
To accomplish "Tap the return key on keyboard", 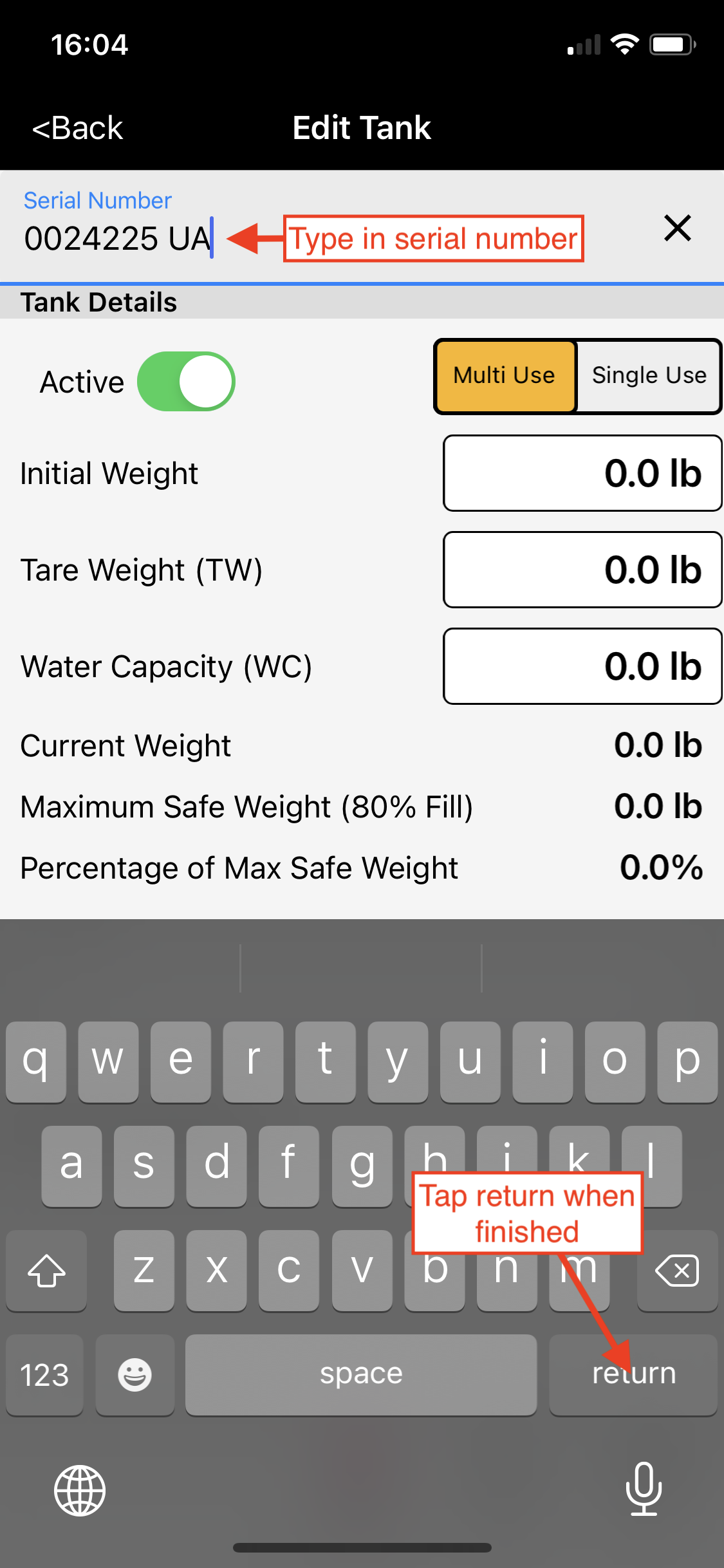I will click(x=633, y=1374).
